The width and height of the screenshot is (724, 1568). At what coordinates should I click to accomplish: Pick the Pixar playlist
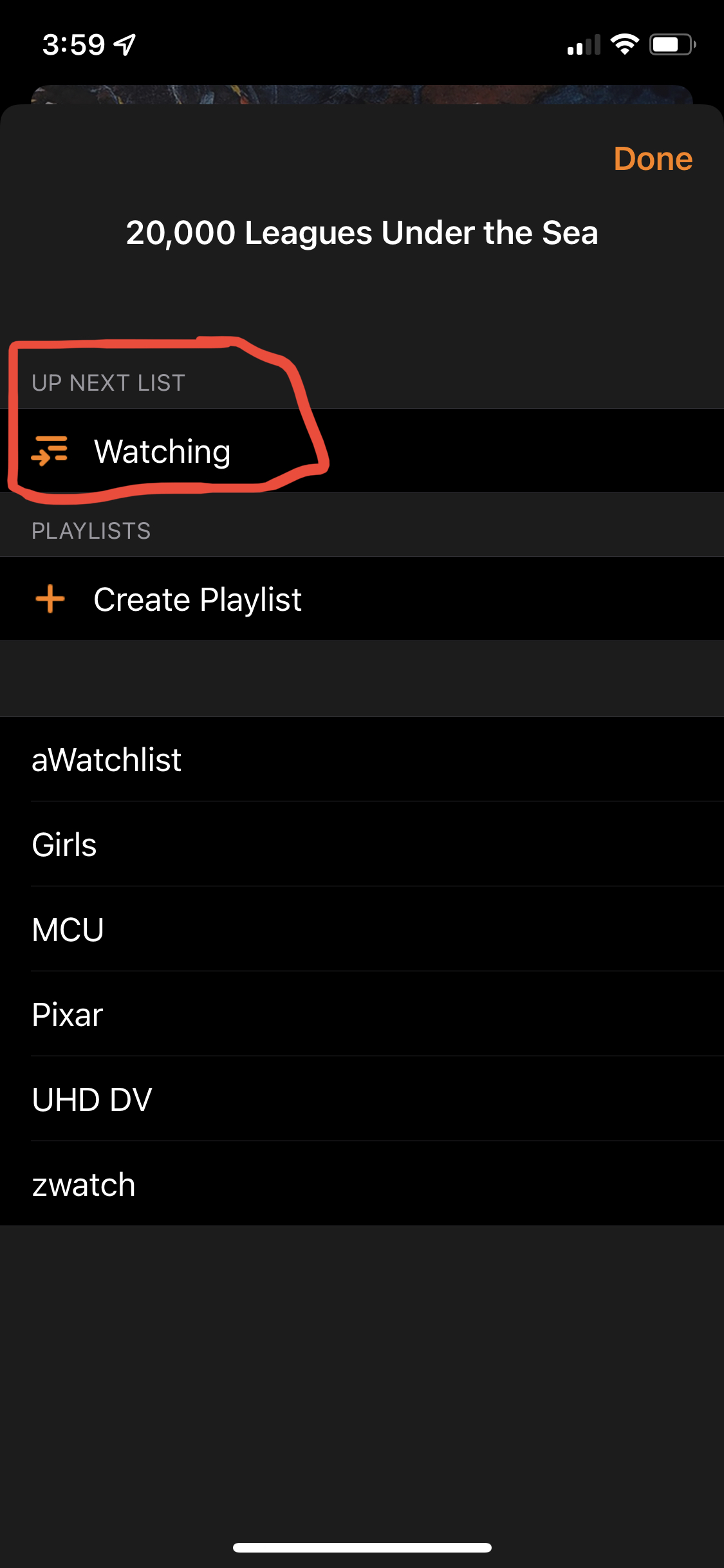pyautogui.click(x=68, y=1014)
